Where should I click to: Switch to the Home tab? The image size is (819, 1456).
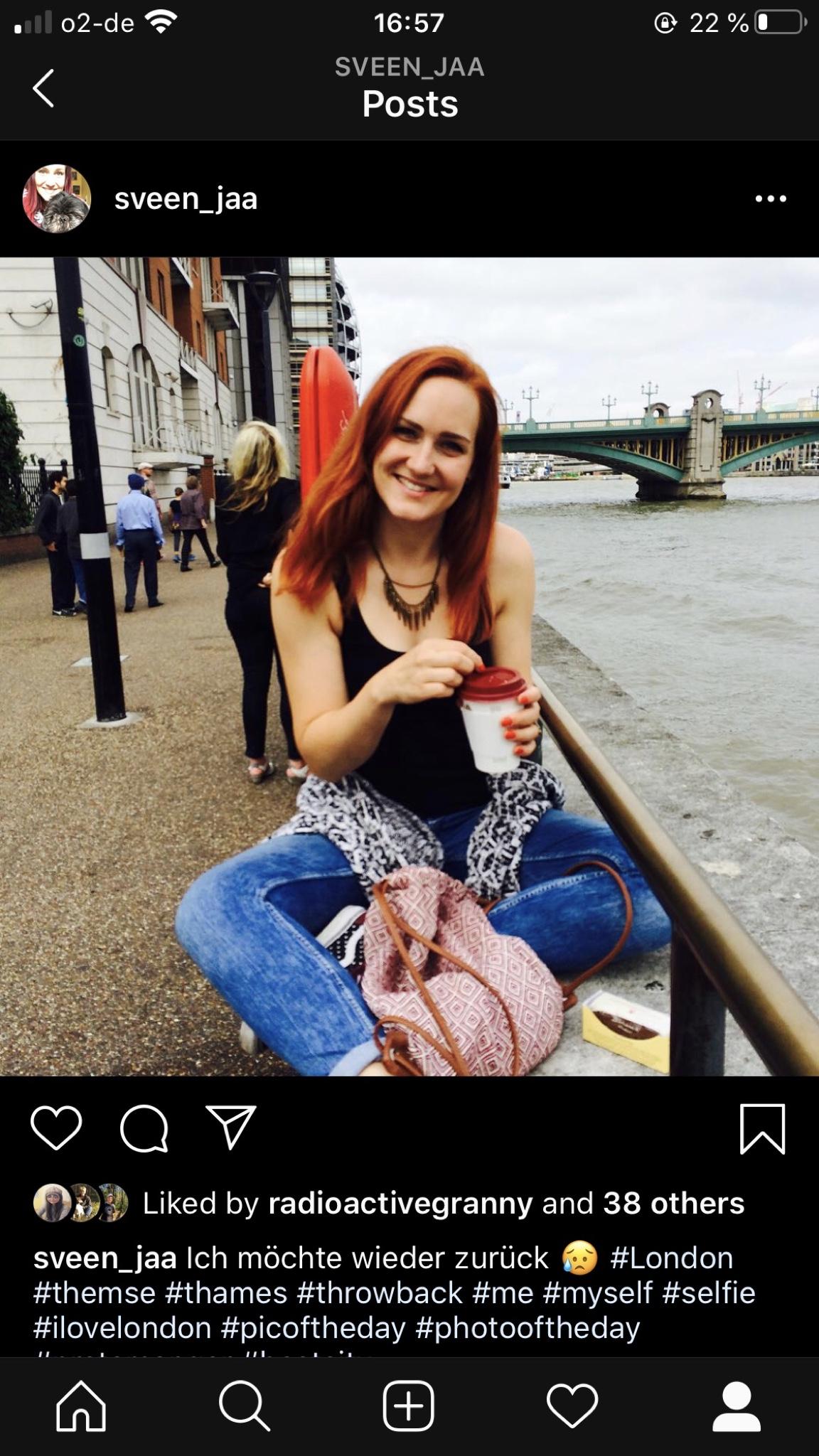click(x=81, y=1406)
